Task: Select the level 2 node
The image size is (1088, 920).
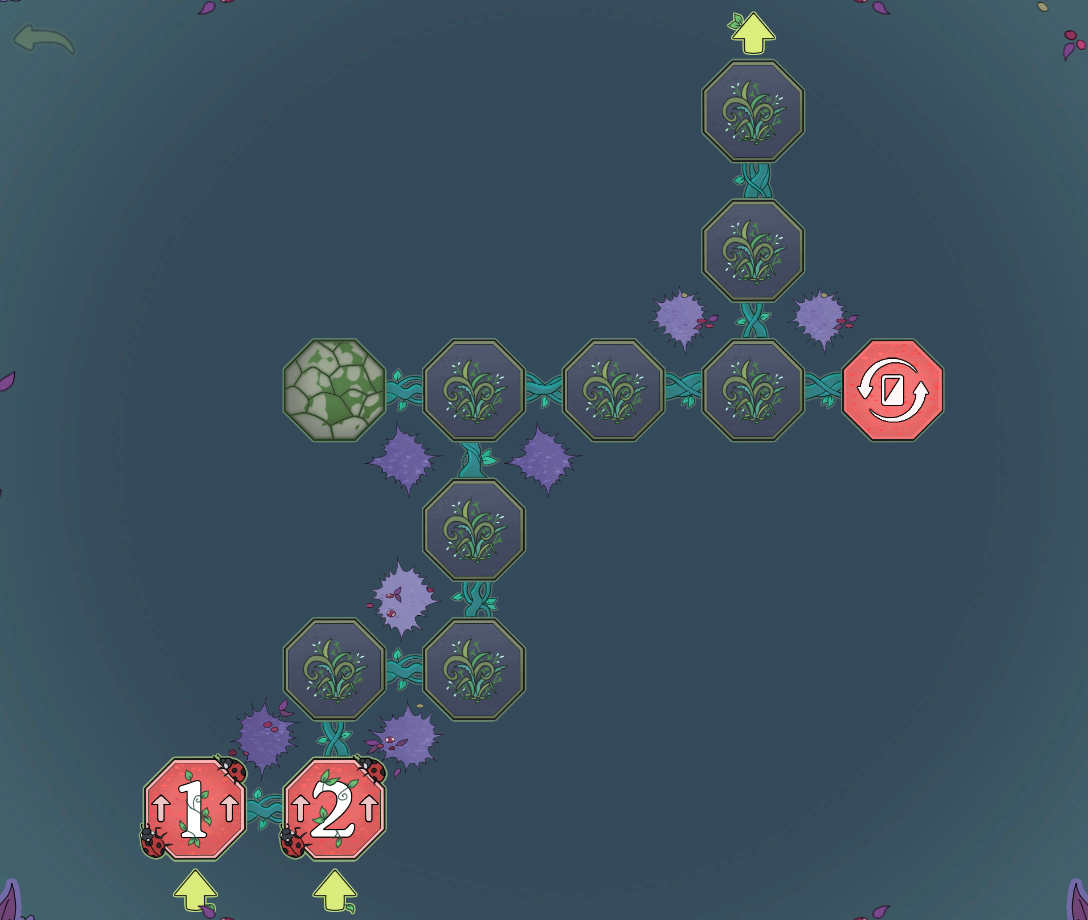Action: [334, 808]
